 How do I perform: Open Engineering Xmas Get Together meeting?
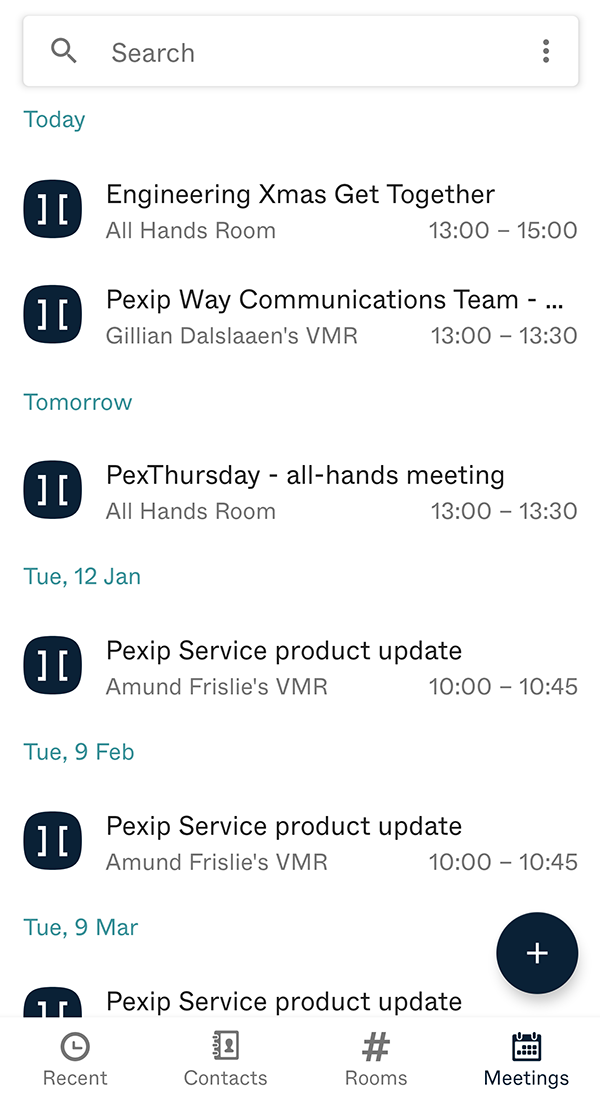tap(300, 211)
